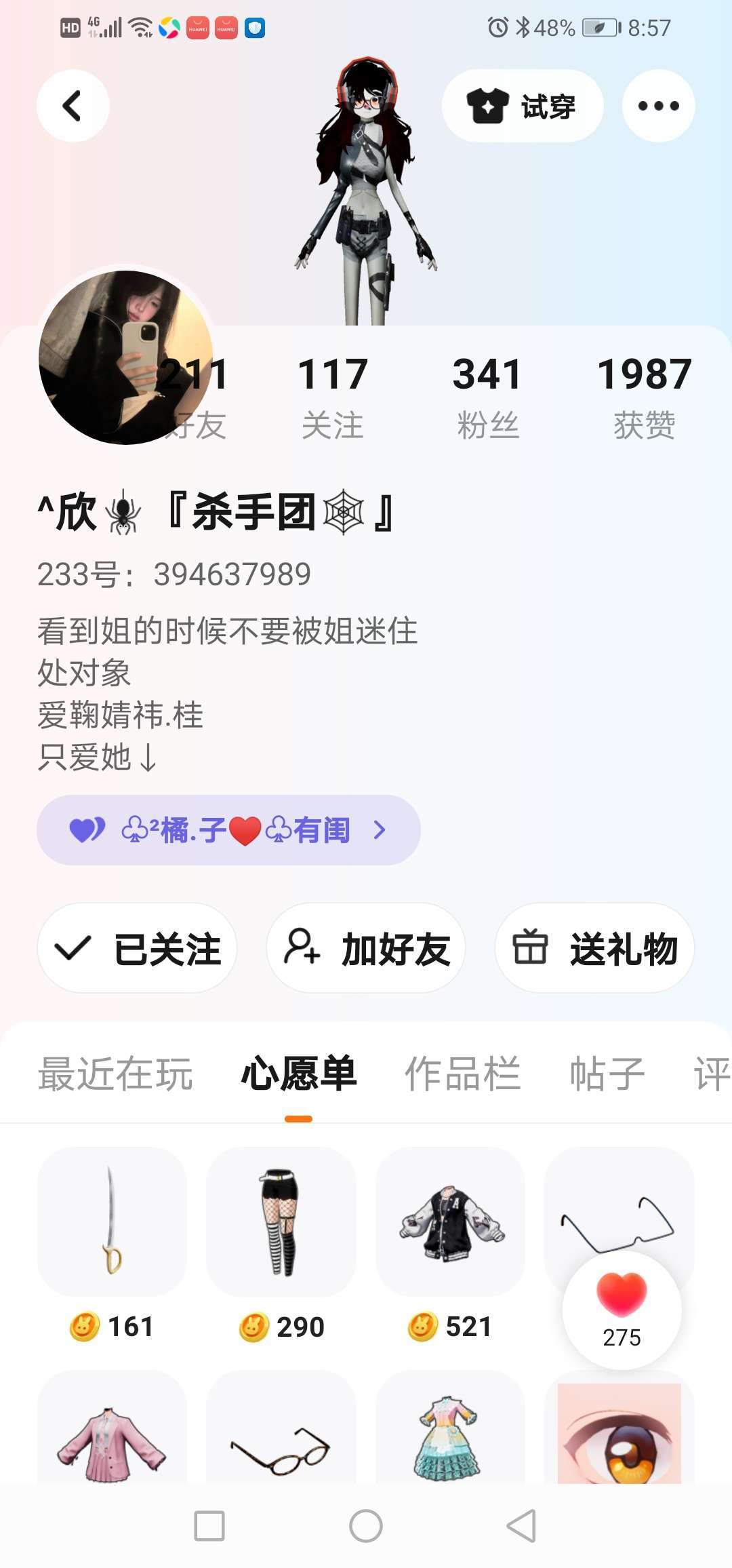
Task: Go back using the top-left arrow
Action: point(73,106)
